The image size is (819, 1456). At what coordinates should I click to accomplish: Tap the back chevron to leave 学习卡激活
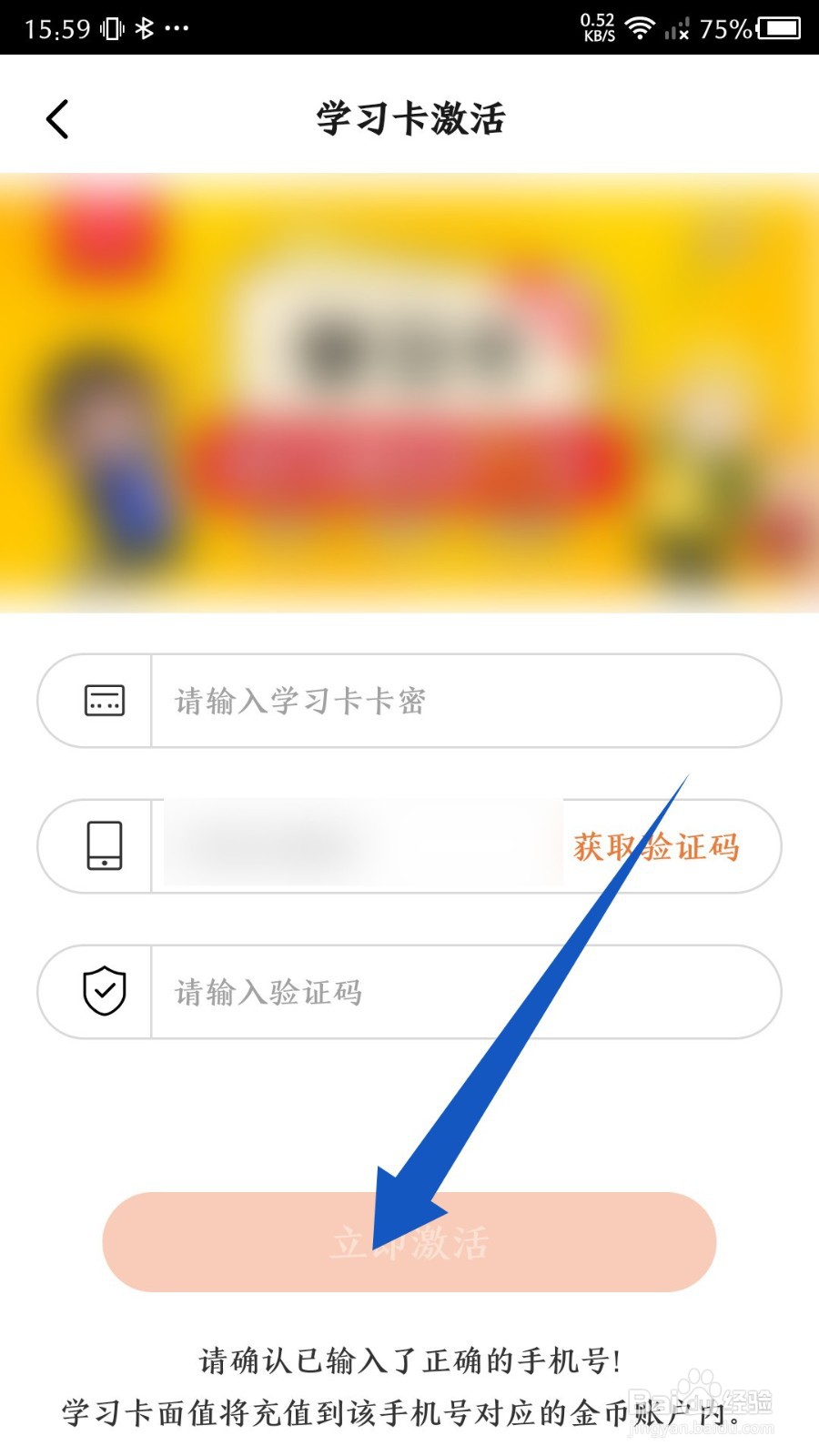56,118
